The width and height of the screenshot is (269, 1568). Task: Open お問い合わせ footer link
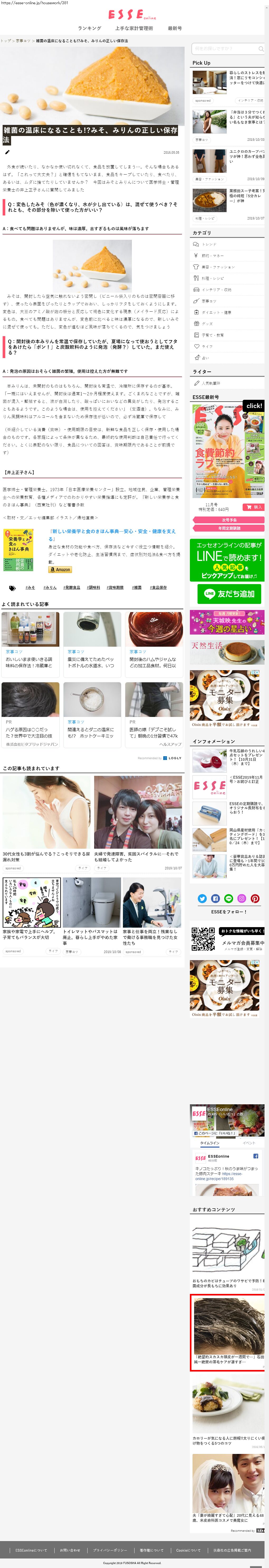point(69,1550)
